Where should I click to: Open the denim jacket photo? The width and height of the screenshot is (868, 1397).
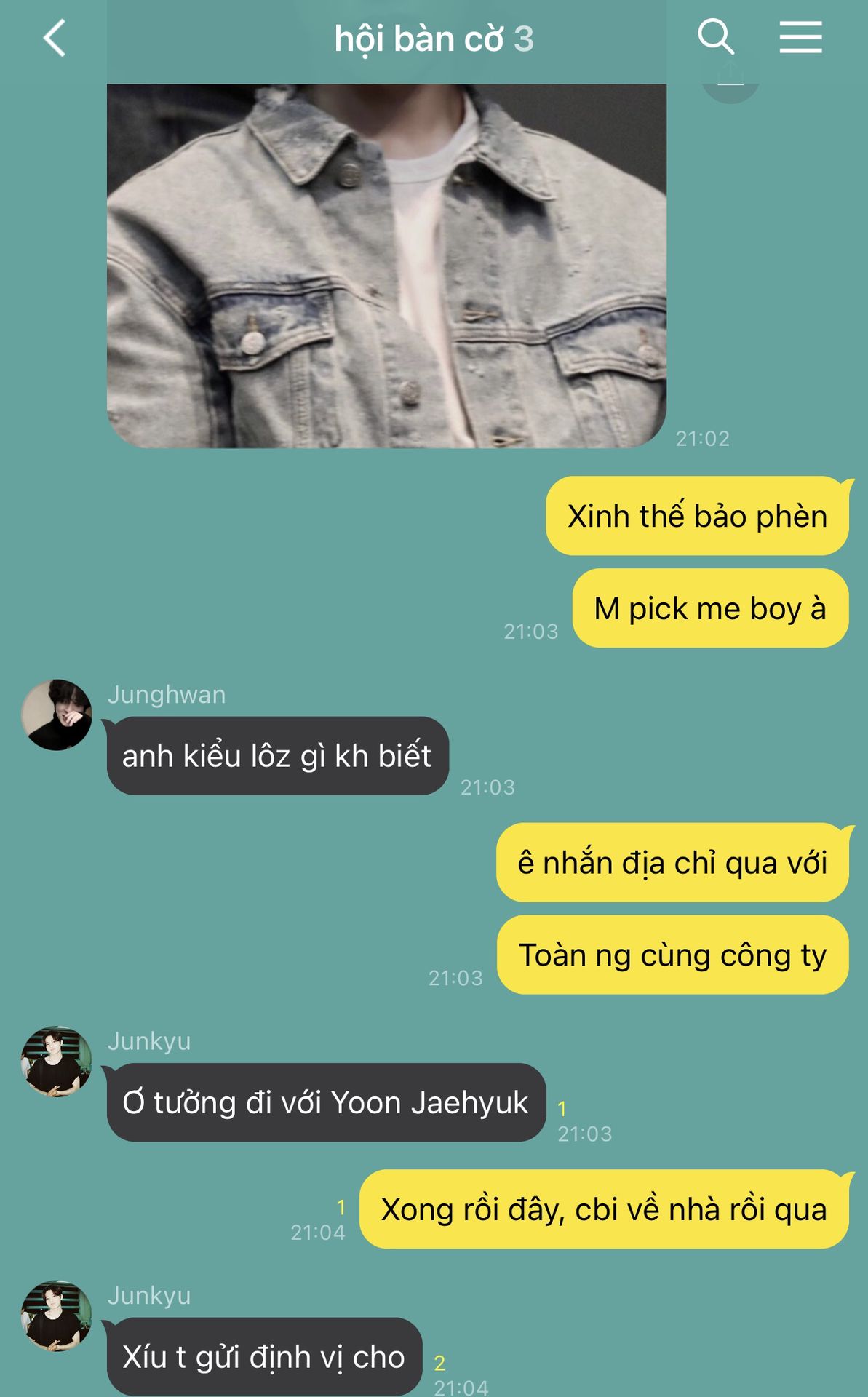(386, 266)
